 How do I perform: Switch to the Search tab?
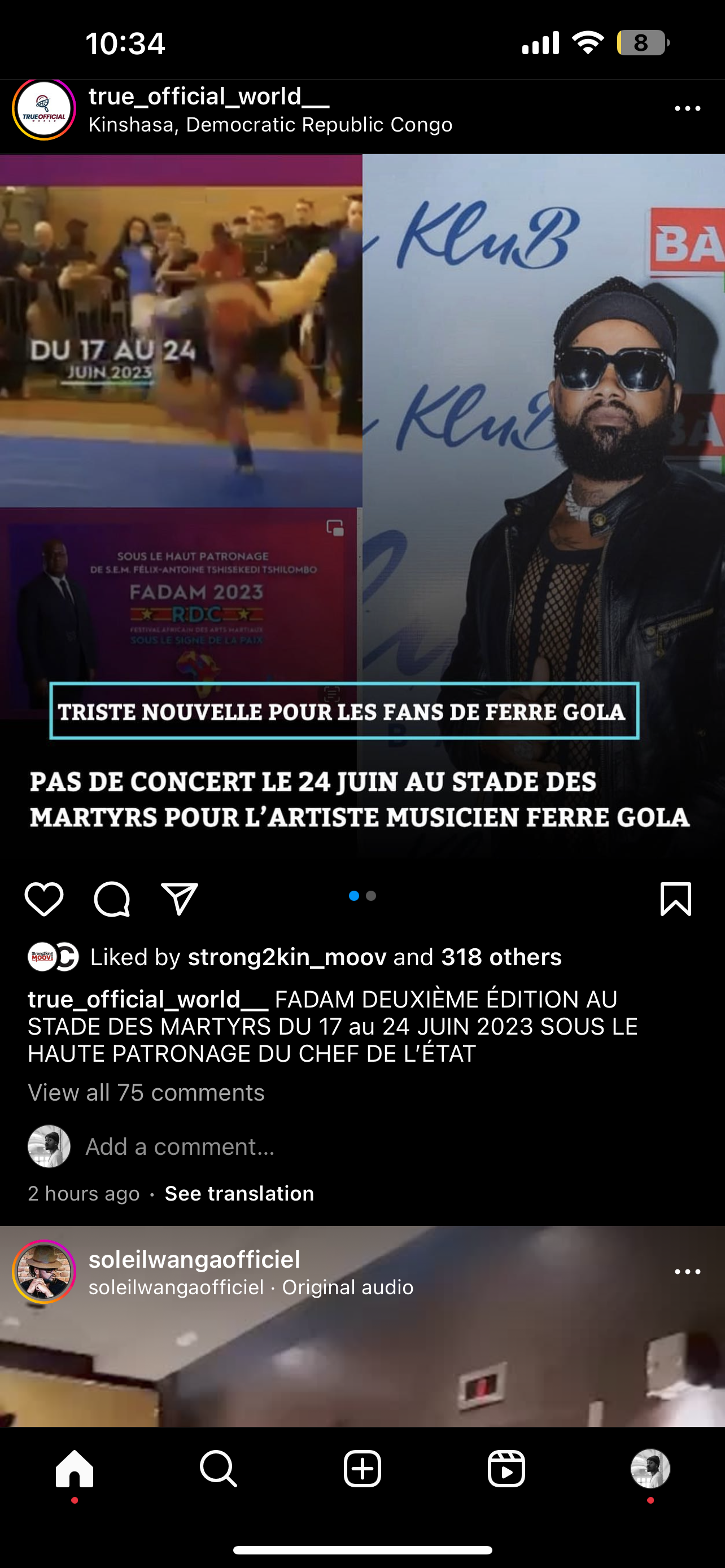[219, 1468]
